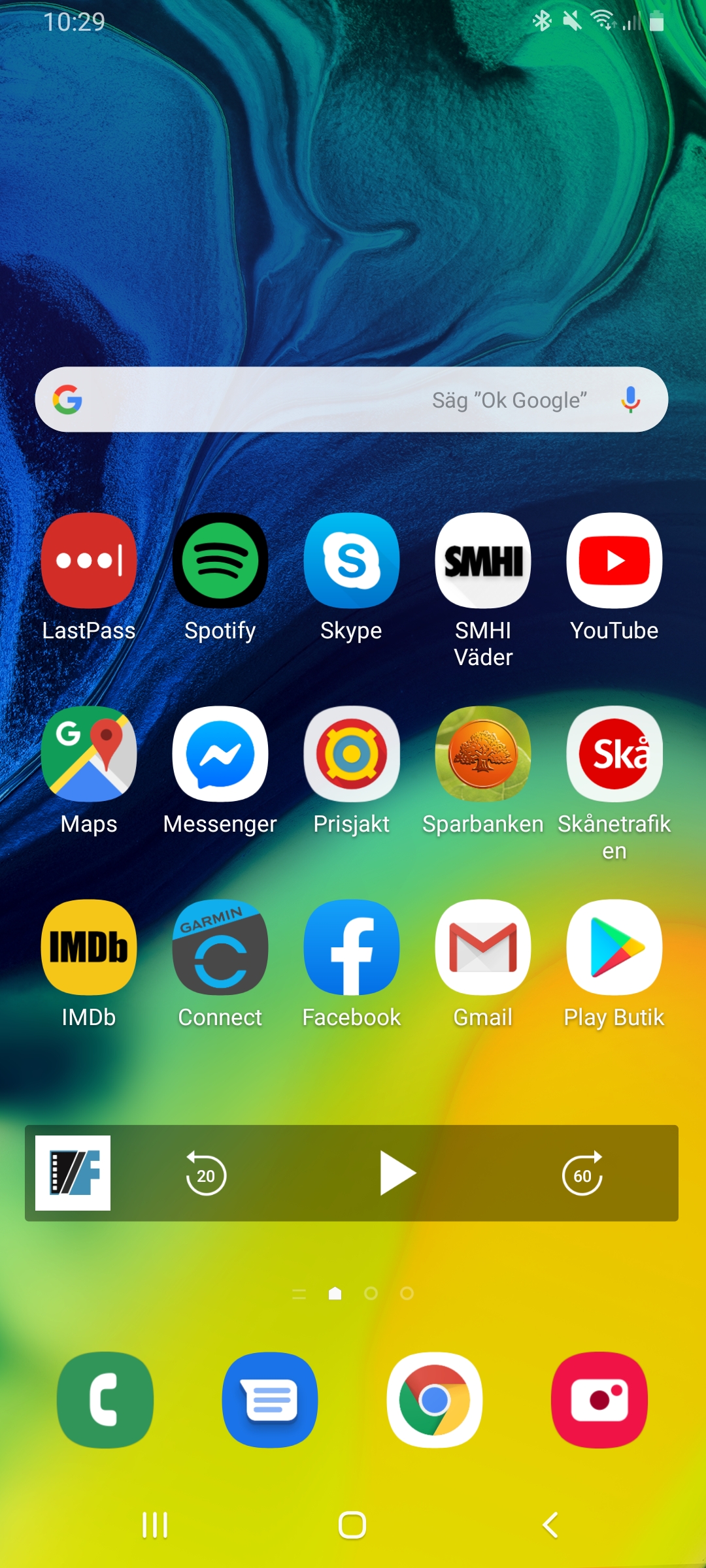
Task: Open the recent apps view
Action: point(155,1525)
